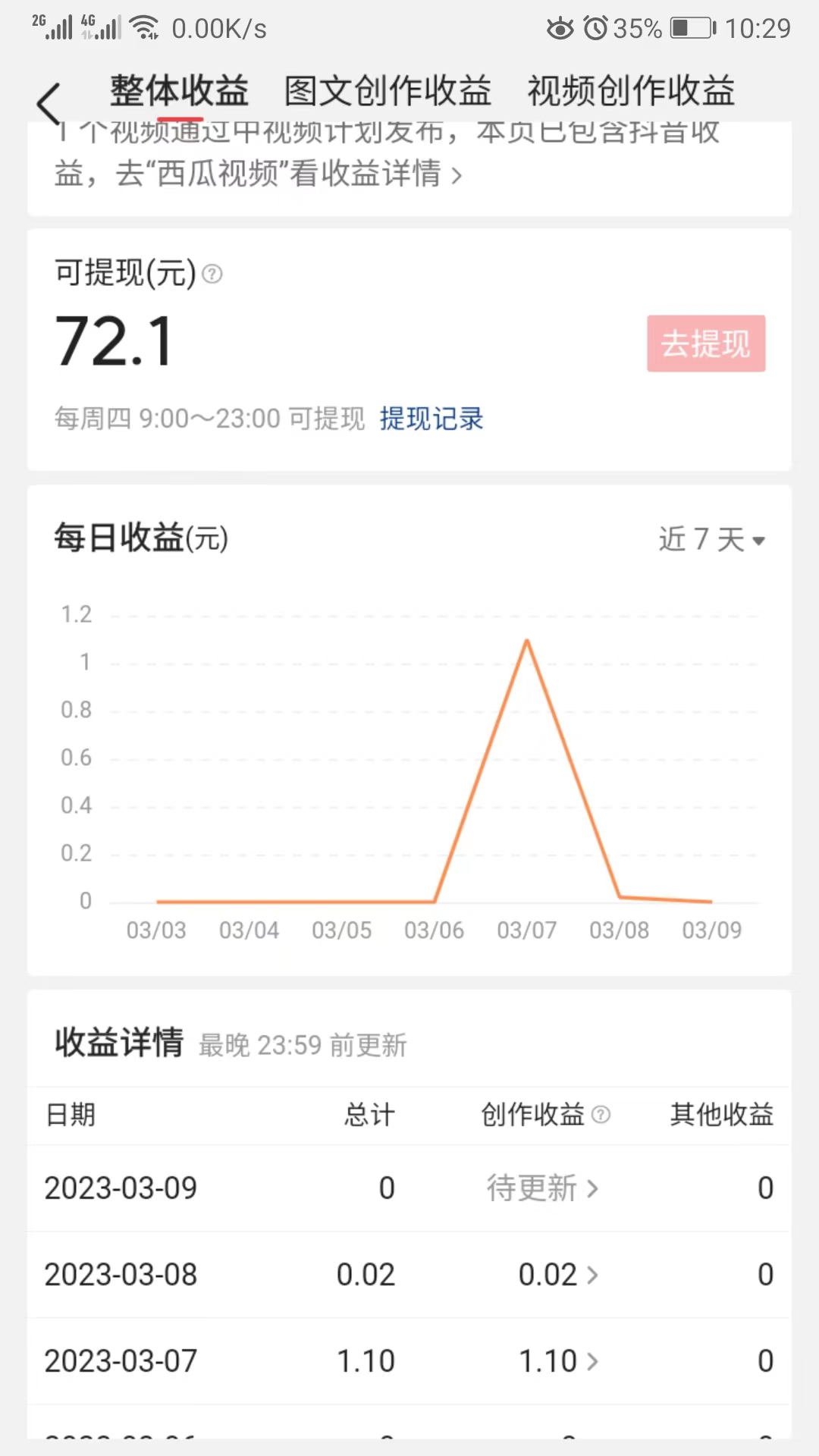Tap the eye protection icon in status bar
Viewport: 819px width, 1456px height.
(560, 27)
